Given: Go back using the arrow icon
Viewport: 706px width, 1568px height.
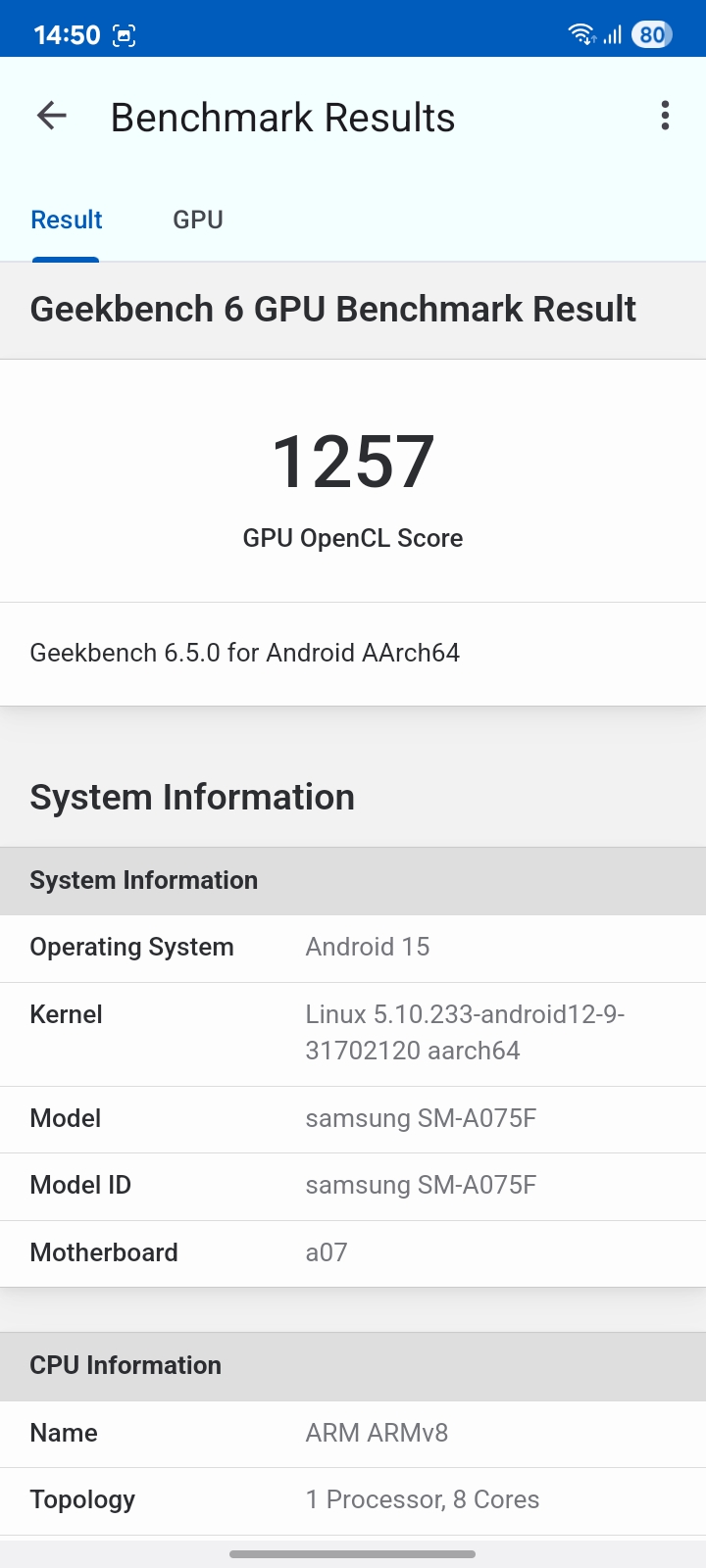Looking at the screenshot, I should 52,117.
